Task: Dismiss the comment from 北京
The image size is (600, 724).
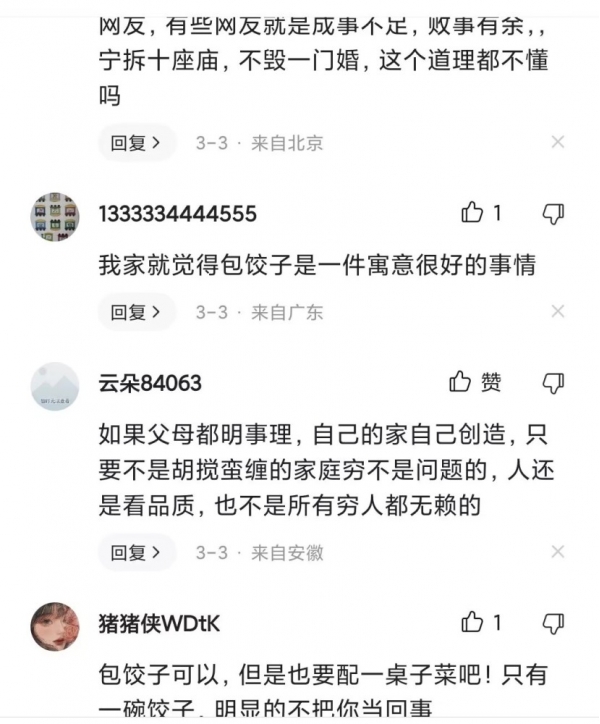Action: tap(558, 142)
